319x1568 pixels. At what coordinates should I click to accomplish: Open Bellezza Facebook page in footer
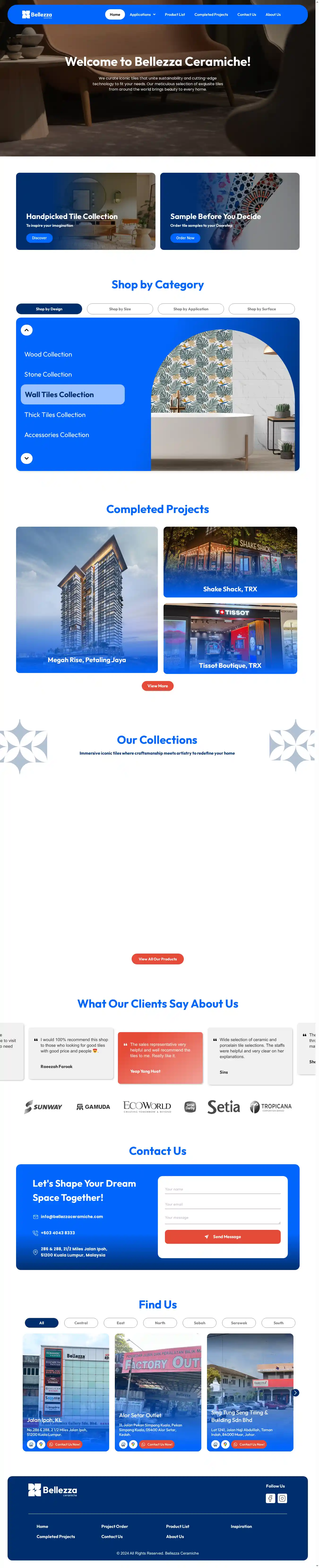(270, 1498)
